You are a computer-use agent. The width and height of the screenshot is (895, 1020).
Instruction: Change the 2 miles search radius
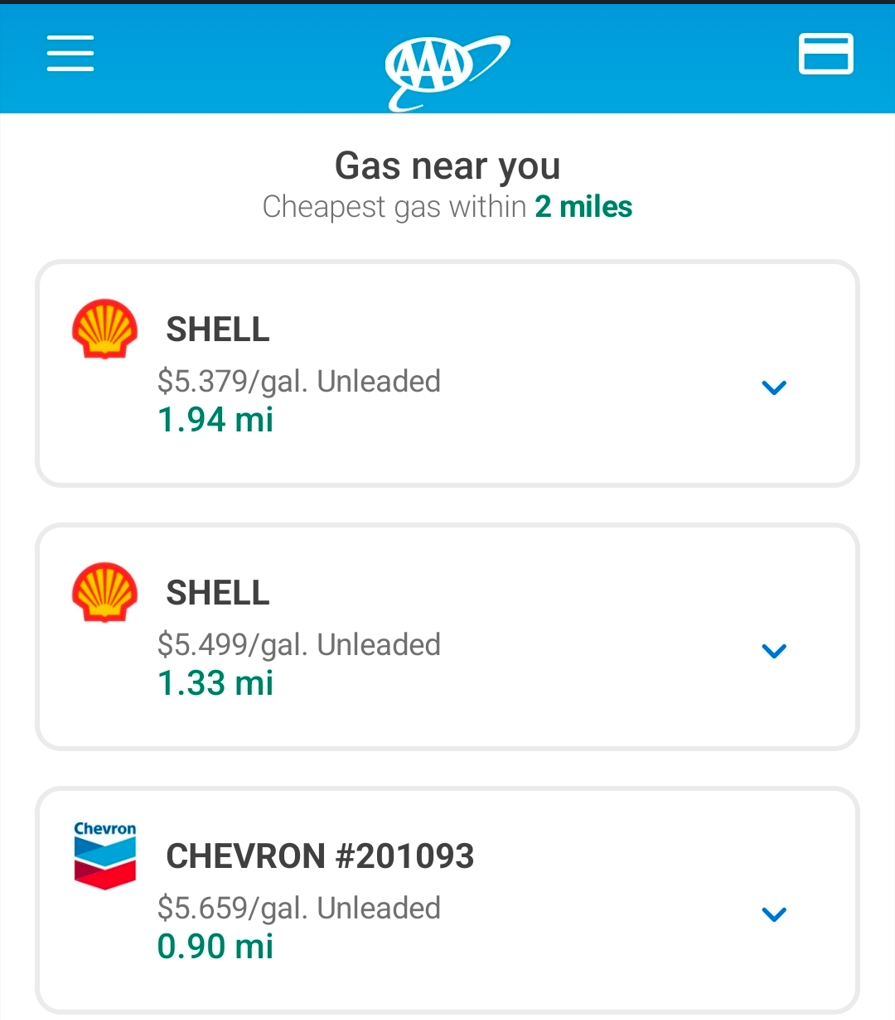pyautogui.click(x=583, y=207)
